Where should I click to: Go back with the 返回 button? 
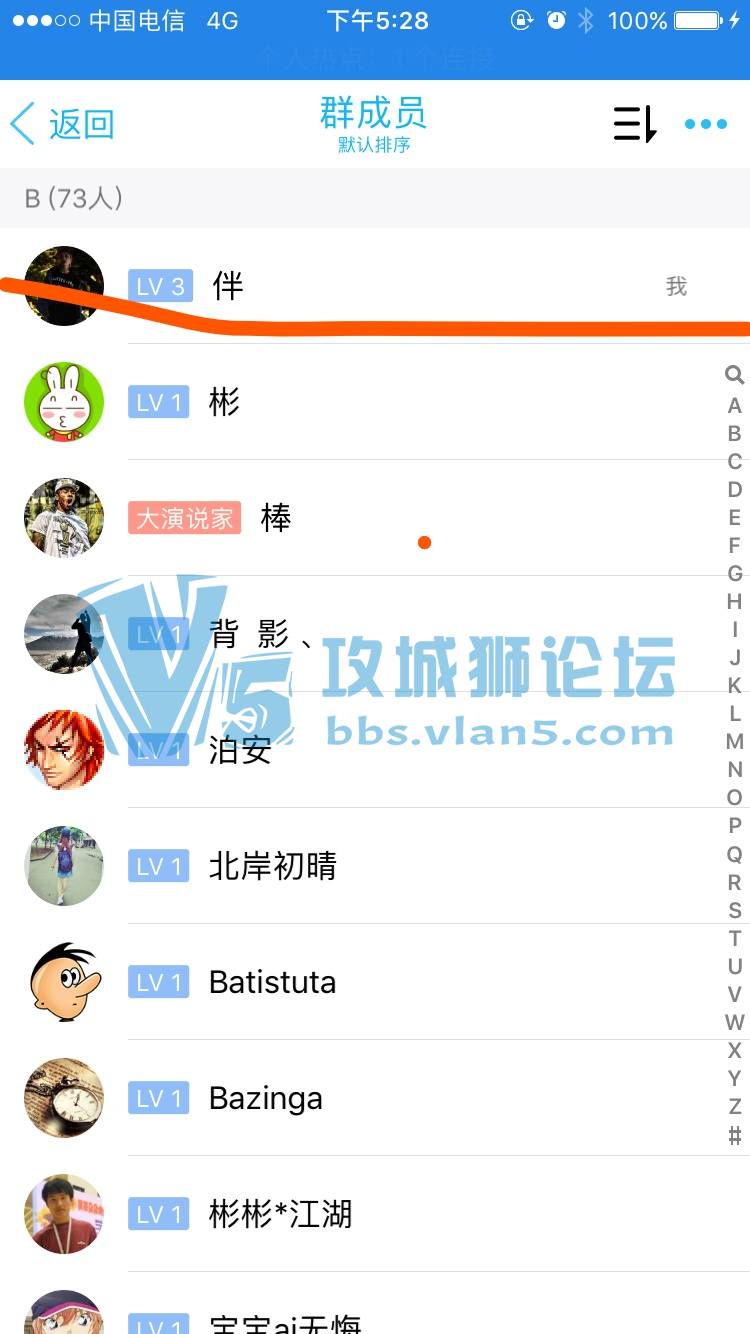pyautogui.click(x=62, y=124)
